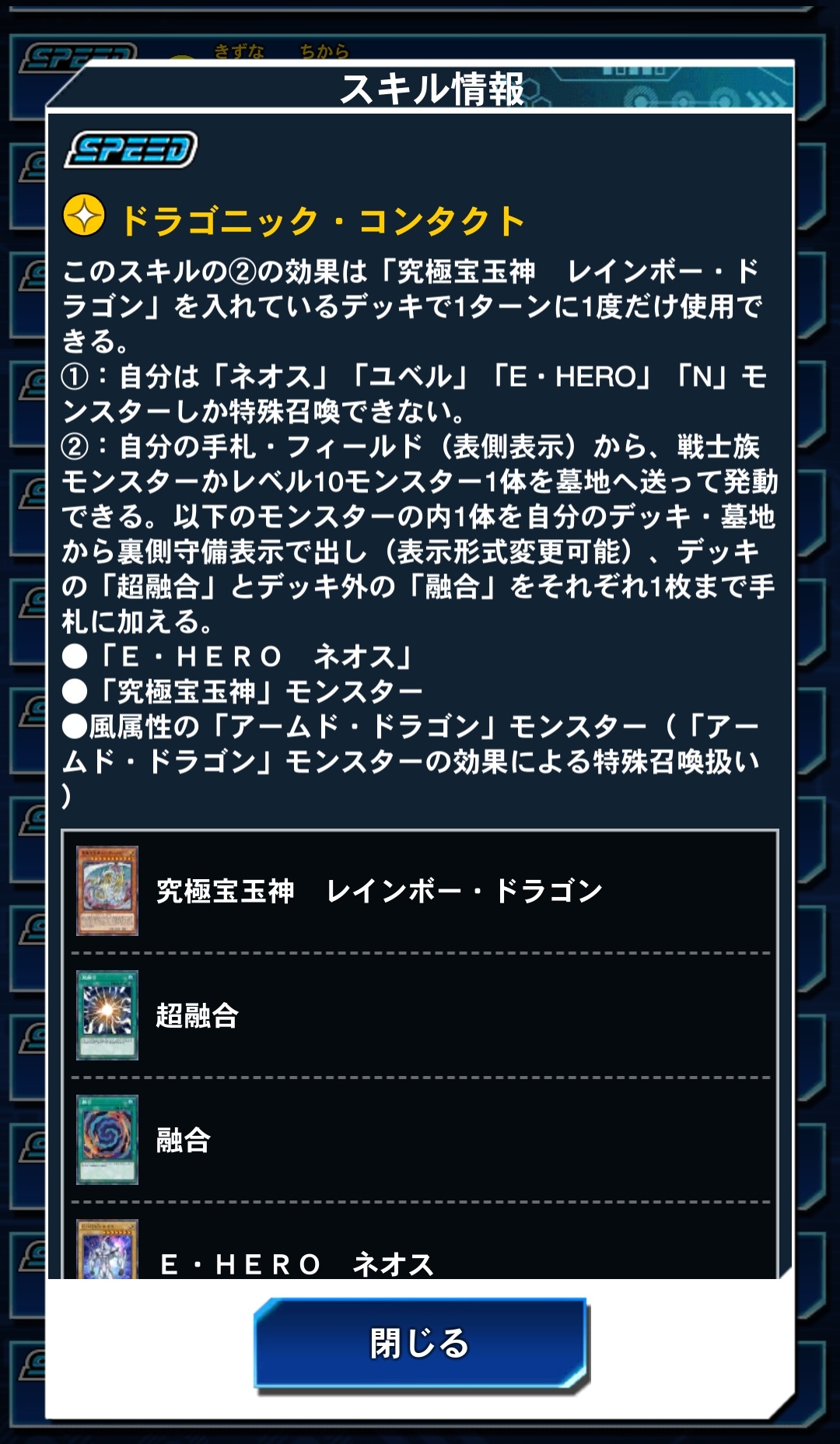Image resolution: width=840 pixels, height=1444 pixels.
Task: Open the 究極宝玉神 レインボー・ドラゴン card row
Action: 420,892
